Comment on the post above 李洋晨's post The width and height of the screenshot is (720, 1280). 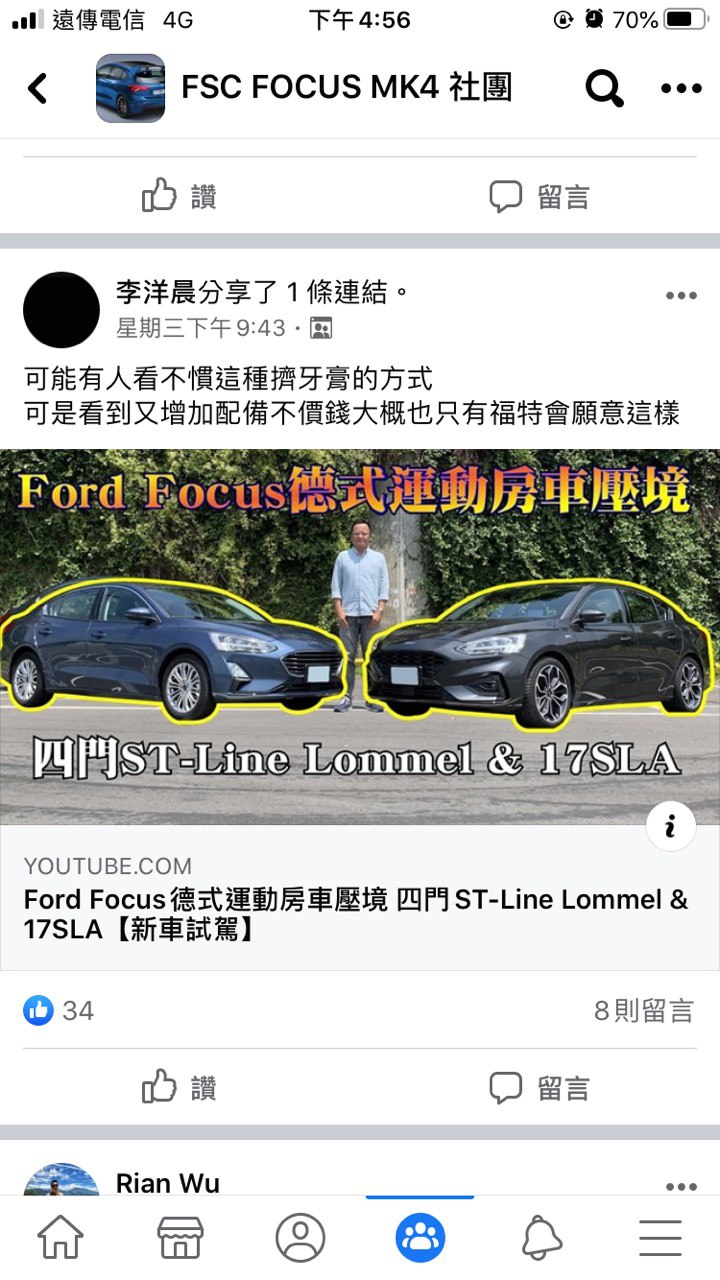(539, 196)
